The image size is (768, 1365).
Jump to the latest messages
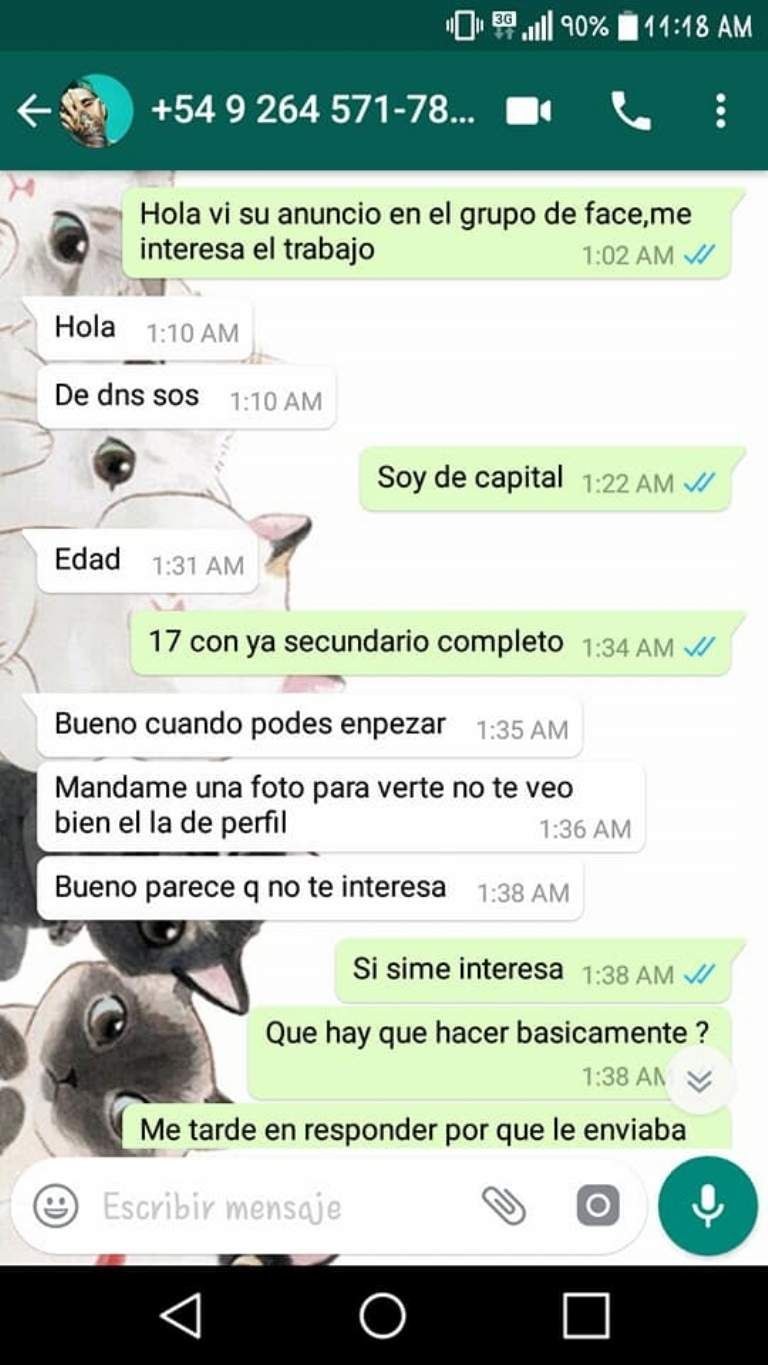(x=700, y=1080)
